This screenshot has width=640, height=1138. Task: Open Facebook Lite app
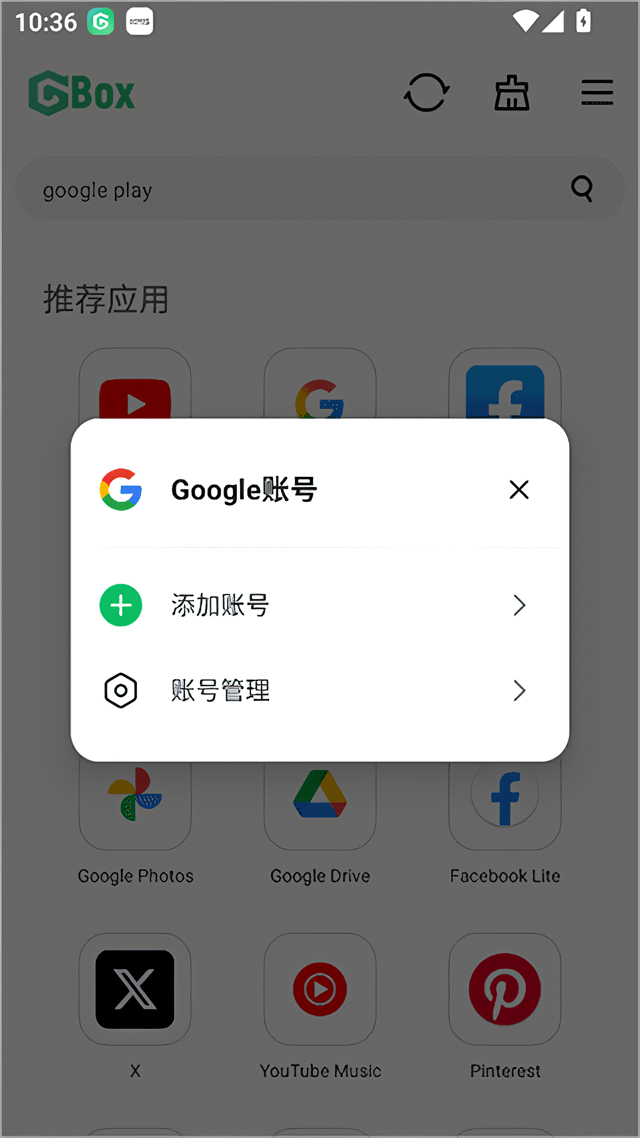[x=505, y=800]
